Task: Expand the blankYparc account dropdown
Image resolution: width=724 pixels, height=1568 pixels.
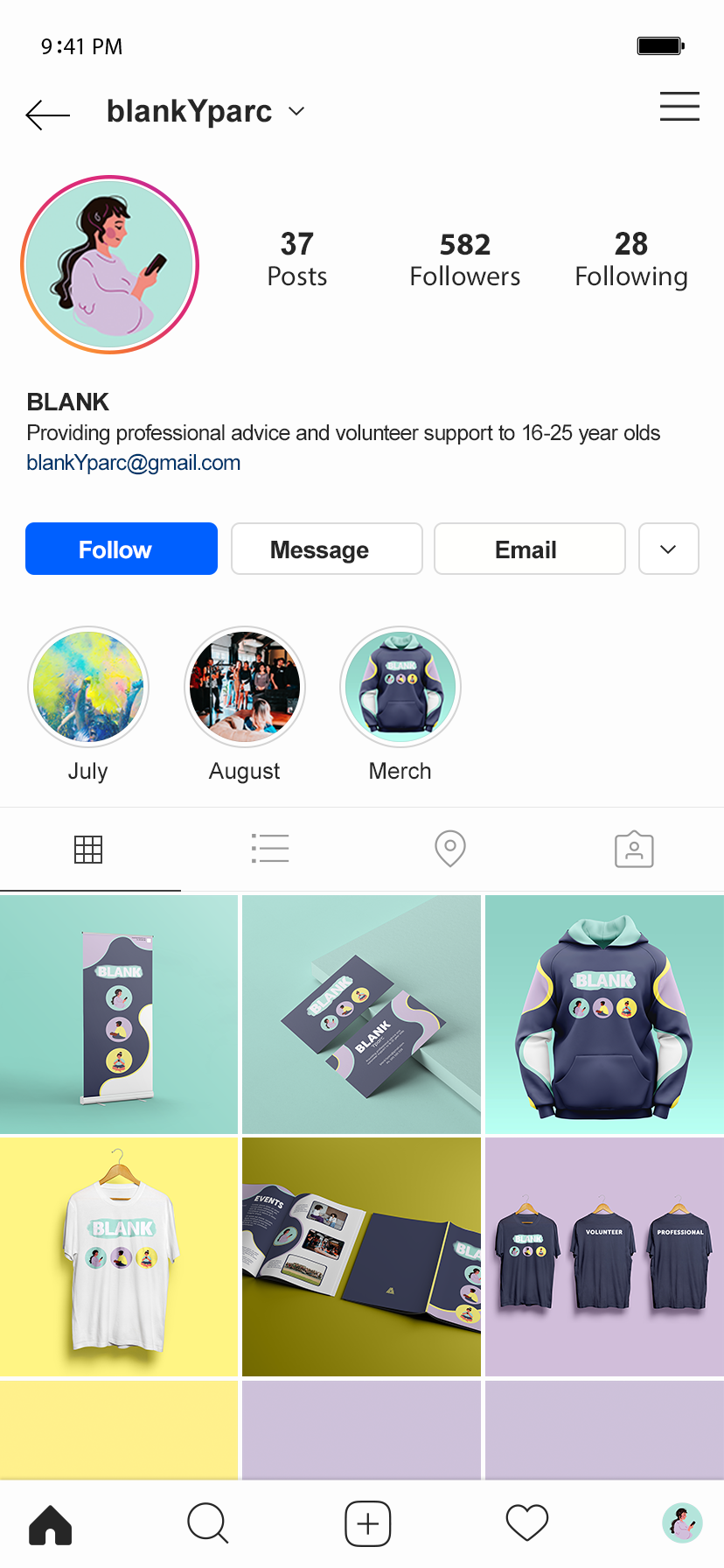Action: (x=296, y=112)
